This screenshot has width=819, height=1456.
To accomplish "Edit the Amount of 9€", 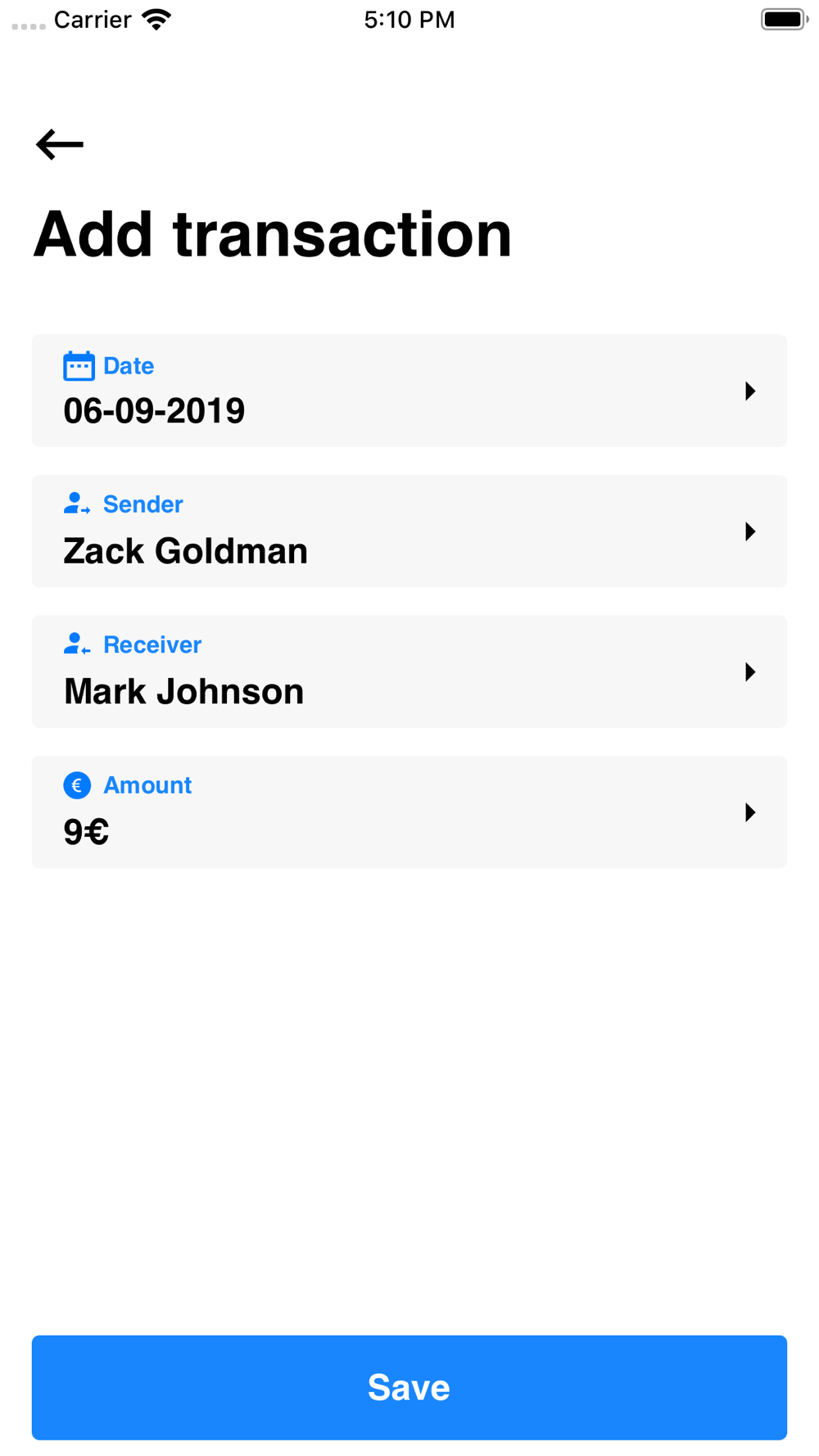I will click(409, 812).
